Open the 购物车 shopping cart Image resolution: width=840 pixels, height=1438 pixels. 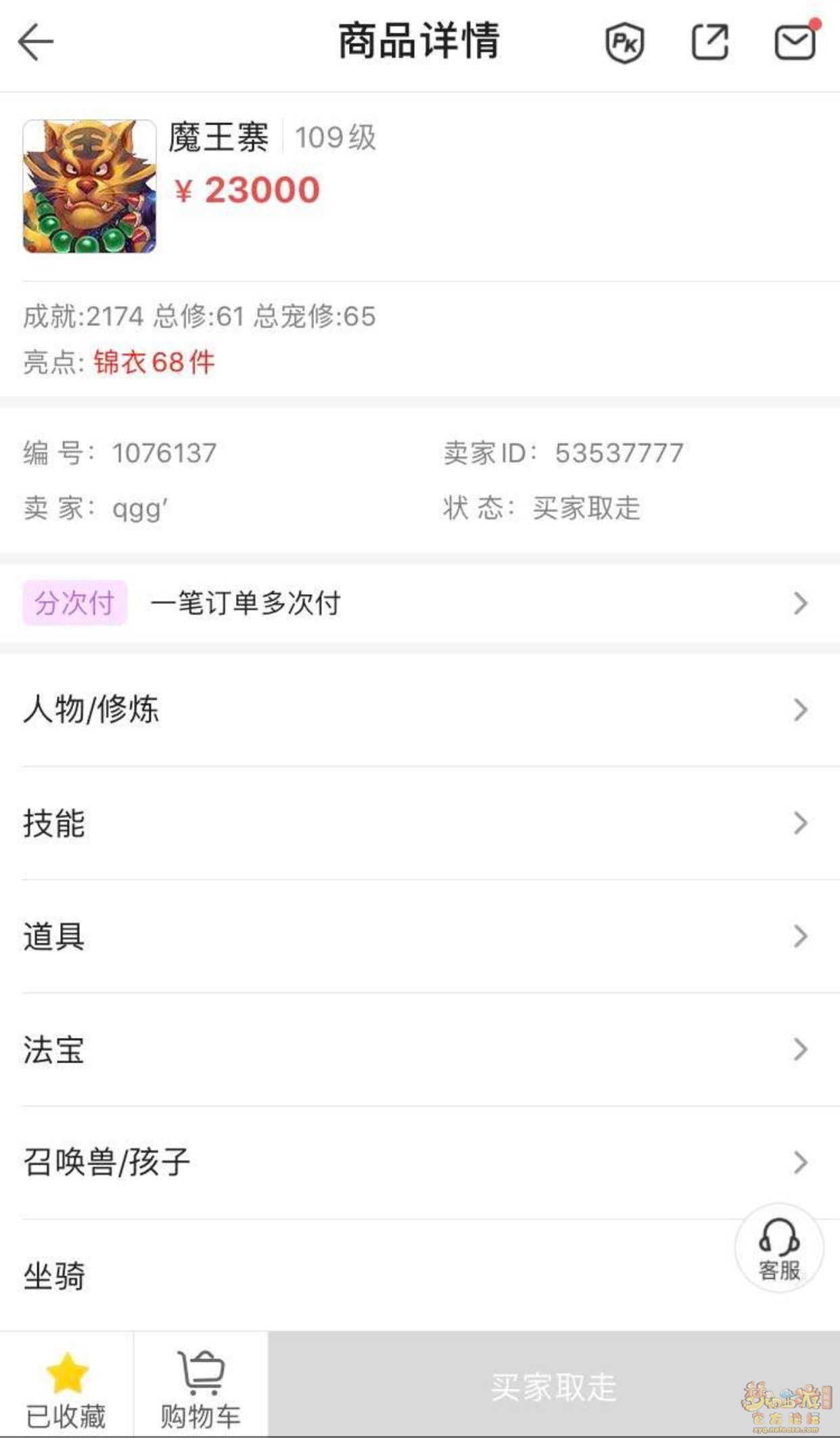200,1385
